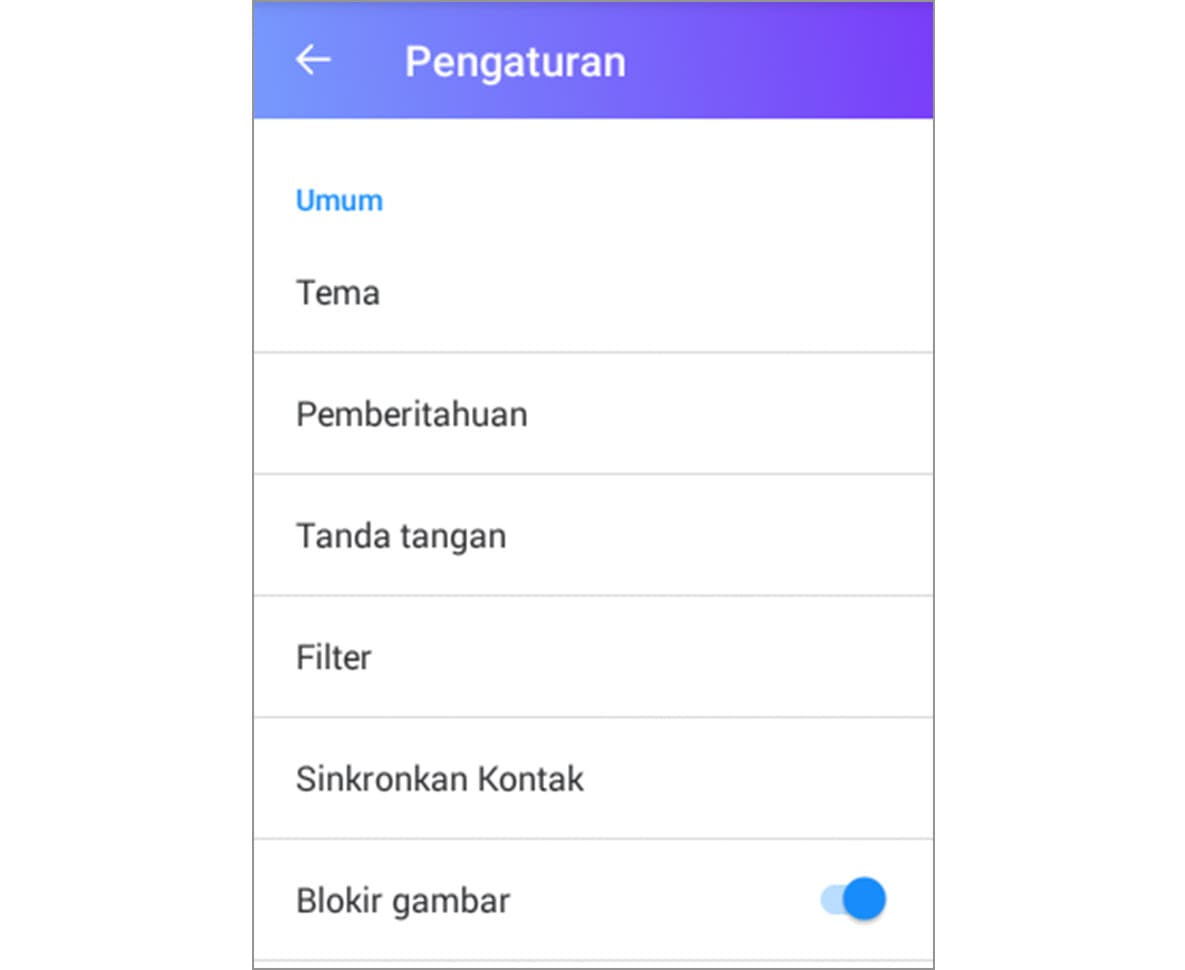The width and height of the screenshot is (1185, 970).
Task: Open Pemberitahuan settings
Action: (x=411, y=414)
